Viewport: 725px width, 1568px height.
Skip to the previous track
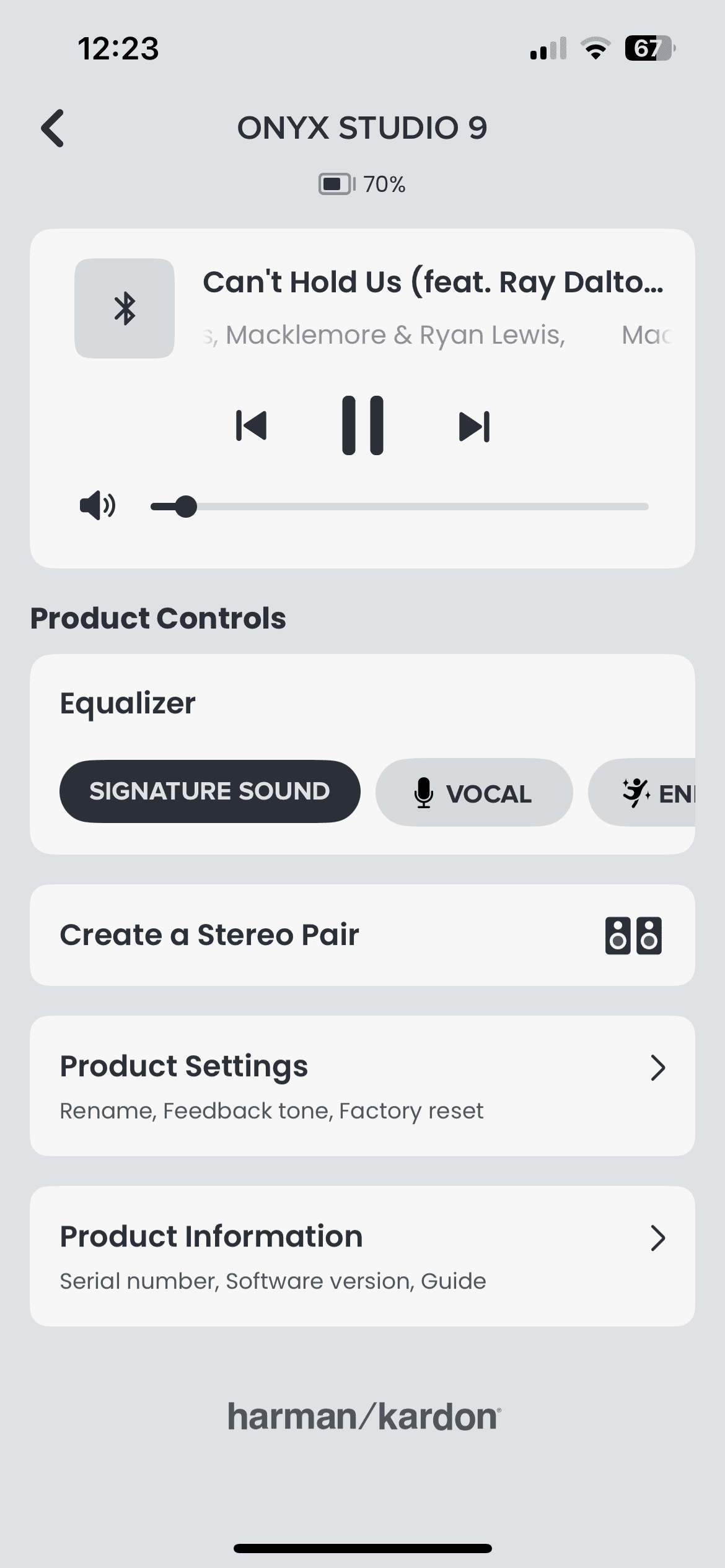[252, 426]
